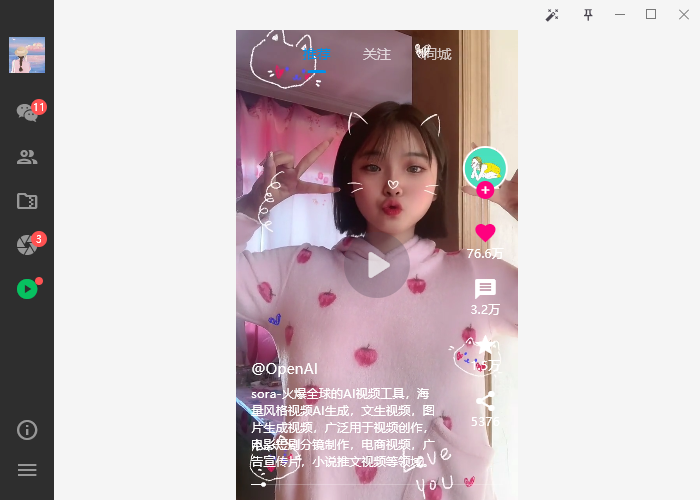Open the contacts list in sidebar
The width and height of the screenshot is (700, 500).
click(x=27, y=157)
